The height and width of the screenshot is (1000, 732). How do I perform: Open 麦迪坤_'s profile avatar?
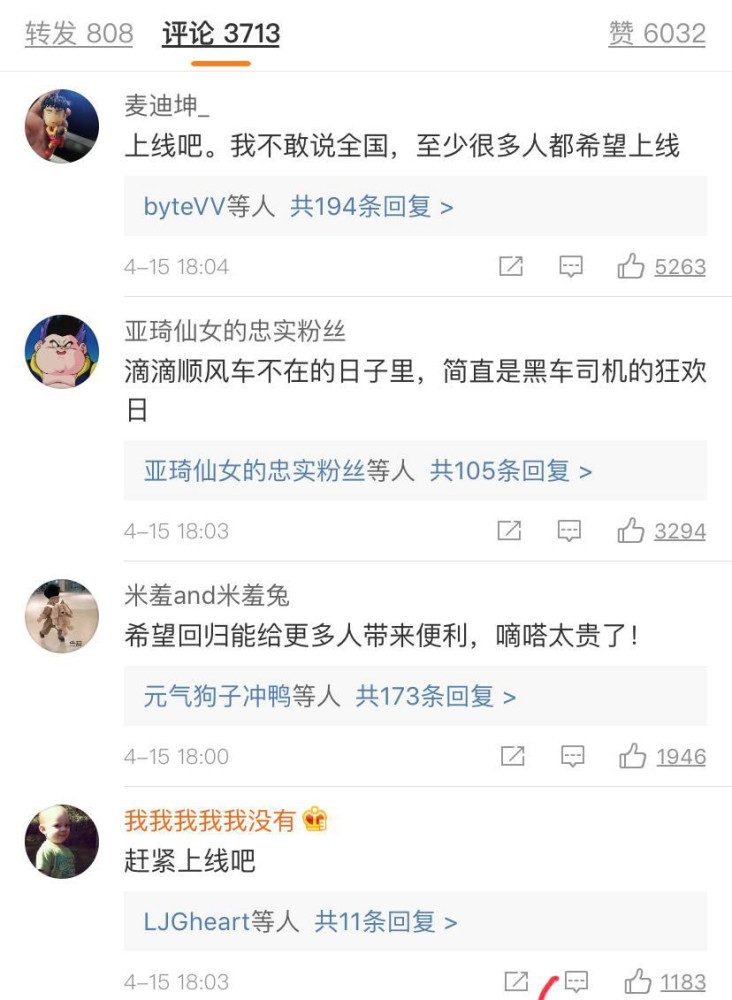click(x=62, y=126)
